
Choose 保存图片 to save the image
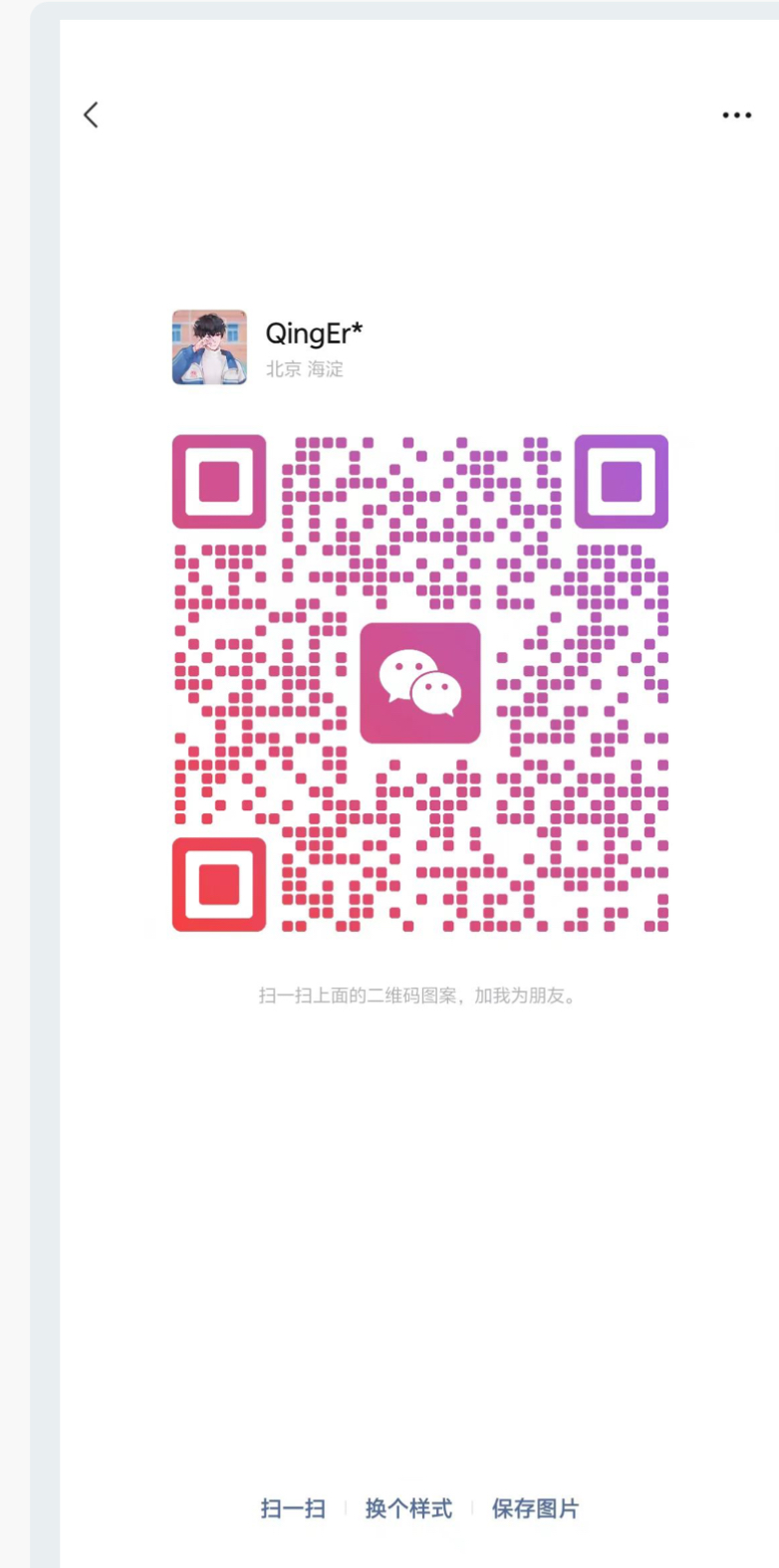click(x=535, y=1508)
